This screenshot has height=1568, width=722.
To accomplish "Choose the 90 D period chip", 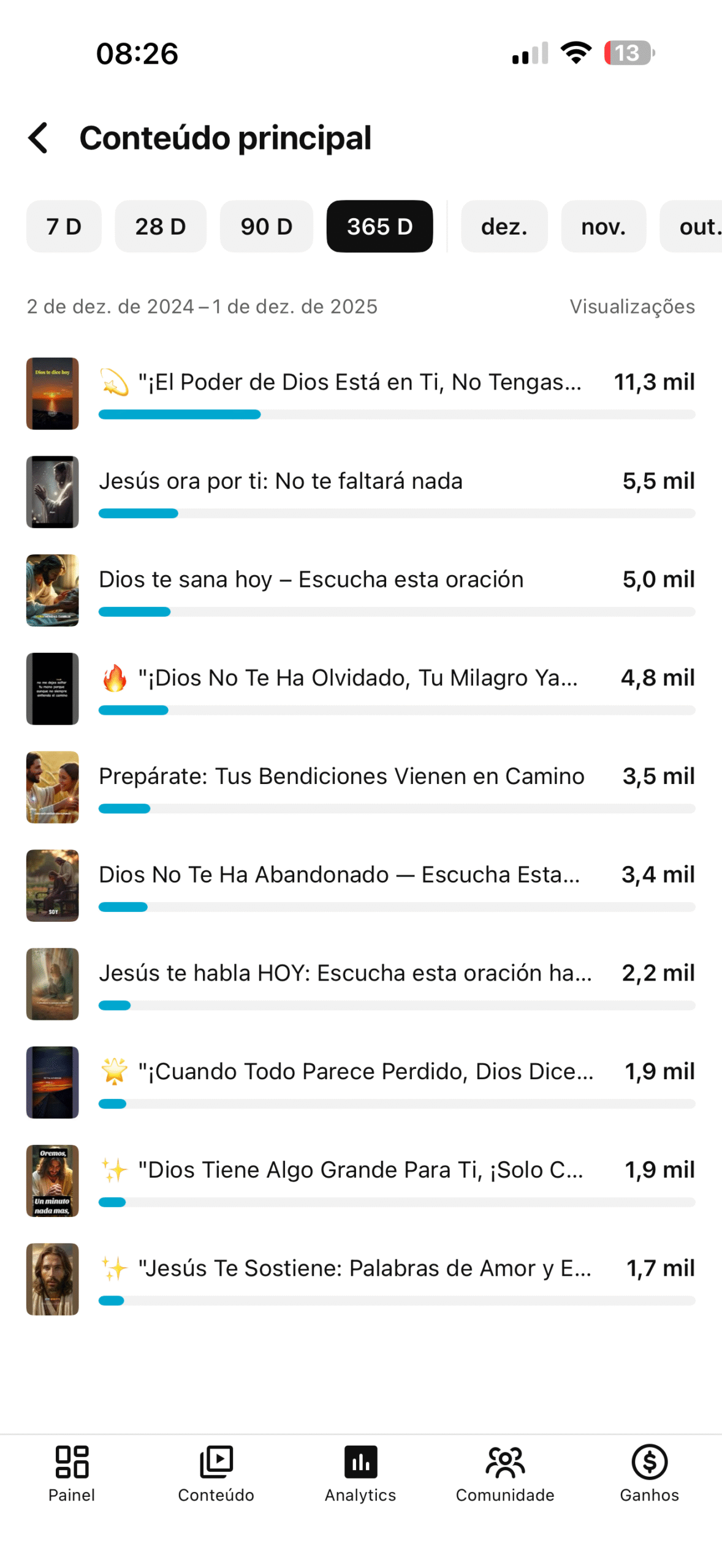I will (x=266, y=227).
